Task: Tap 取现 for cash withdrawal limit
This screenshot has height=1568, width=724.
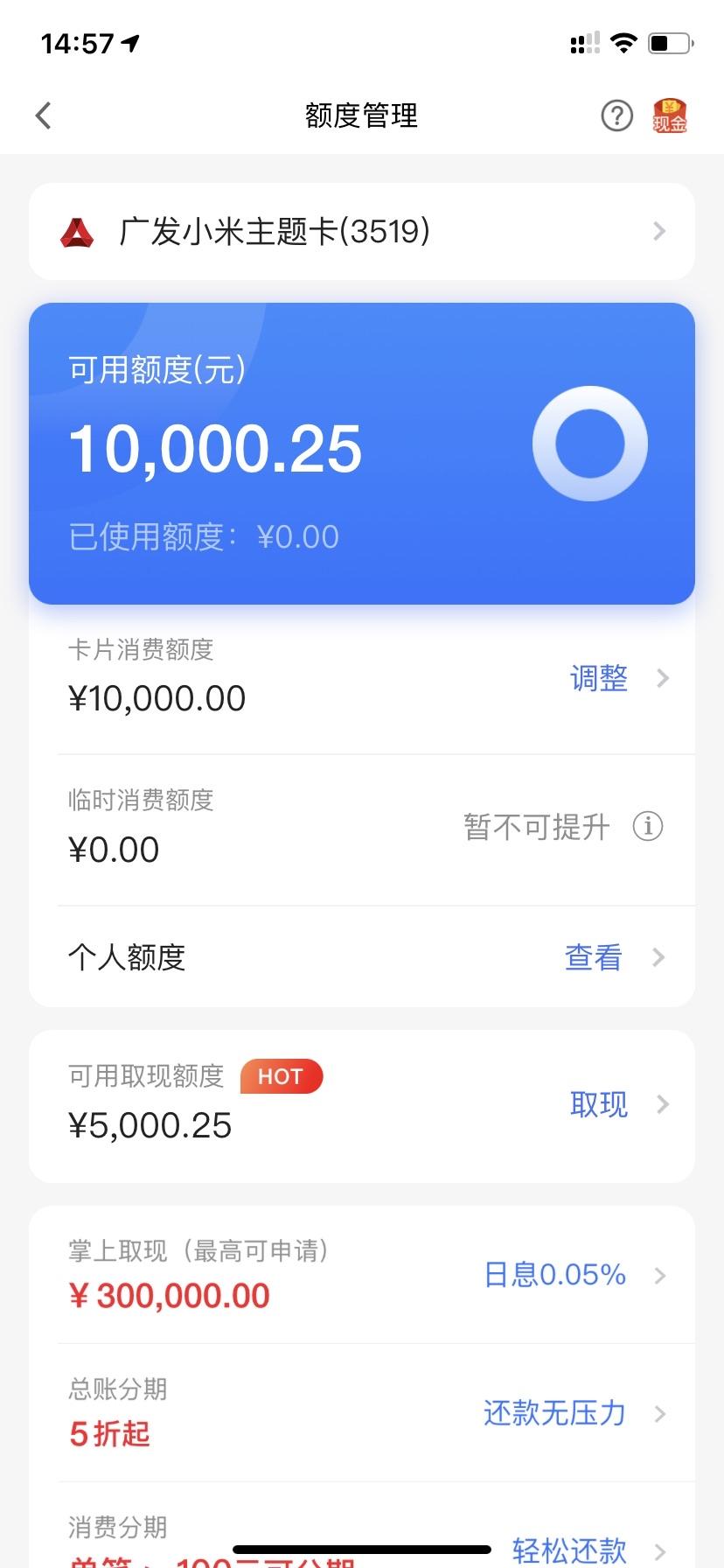Action: point(599,1105)
